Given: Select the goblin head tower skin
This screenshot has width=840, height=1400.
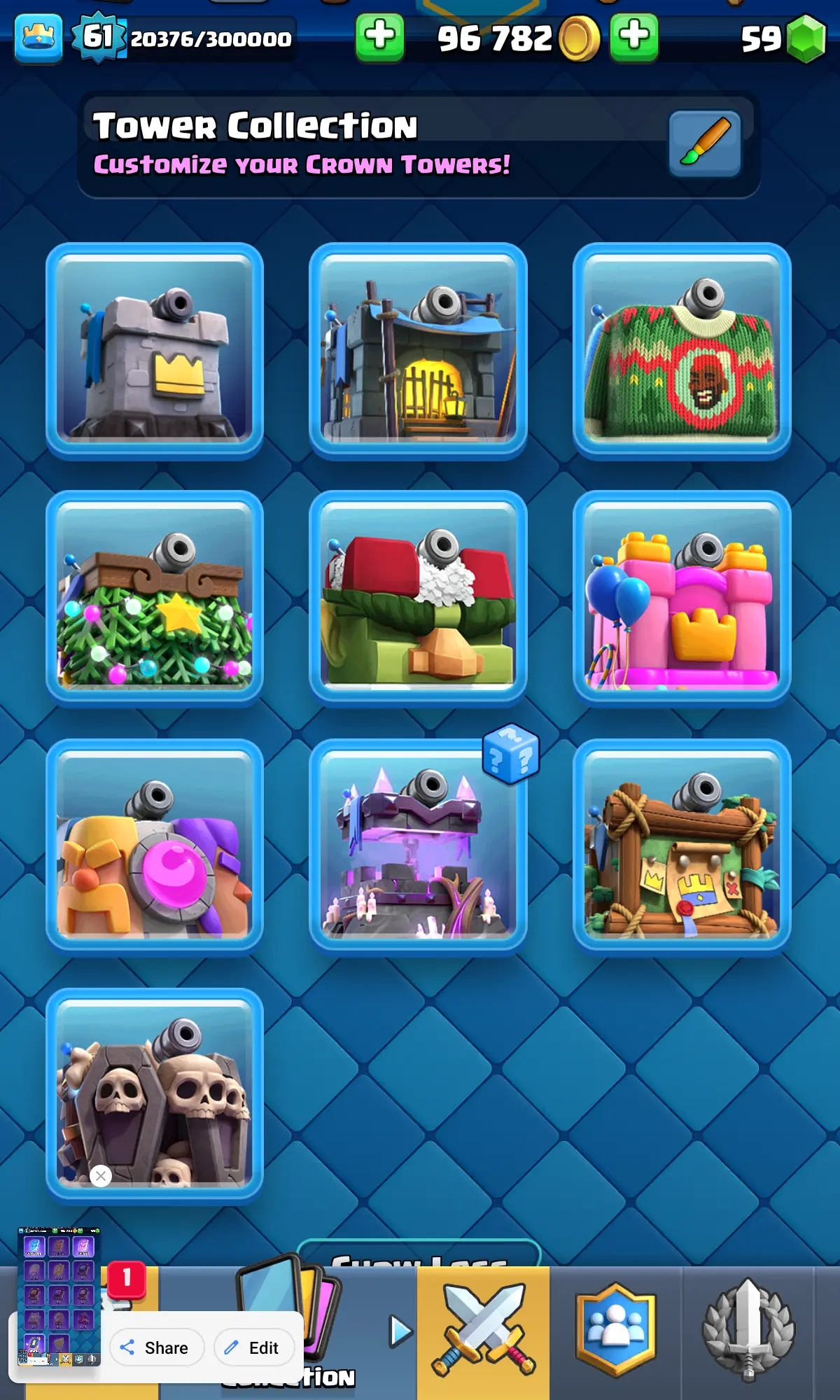Looking at the screenshot, I should [x=418, y=599].
